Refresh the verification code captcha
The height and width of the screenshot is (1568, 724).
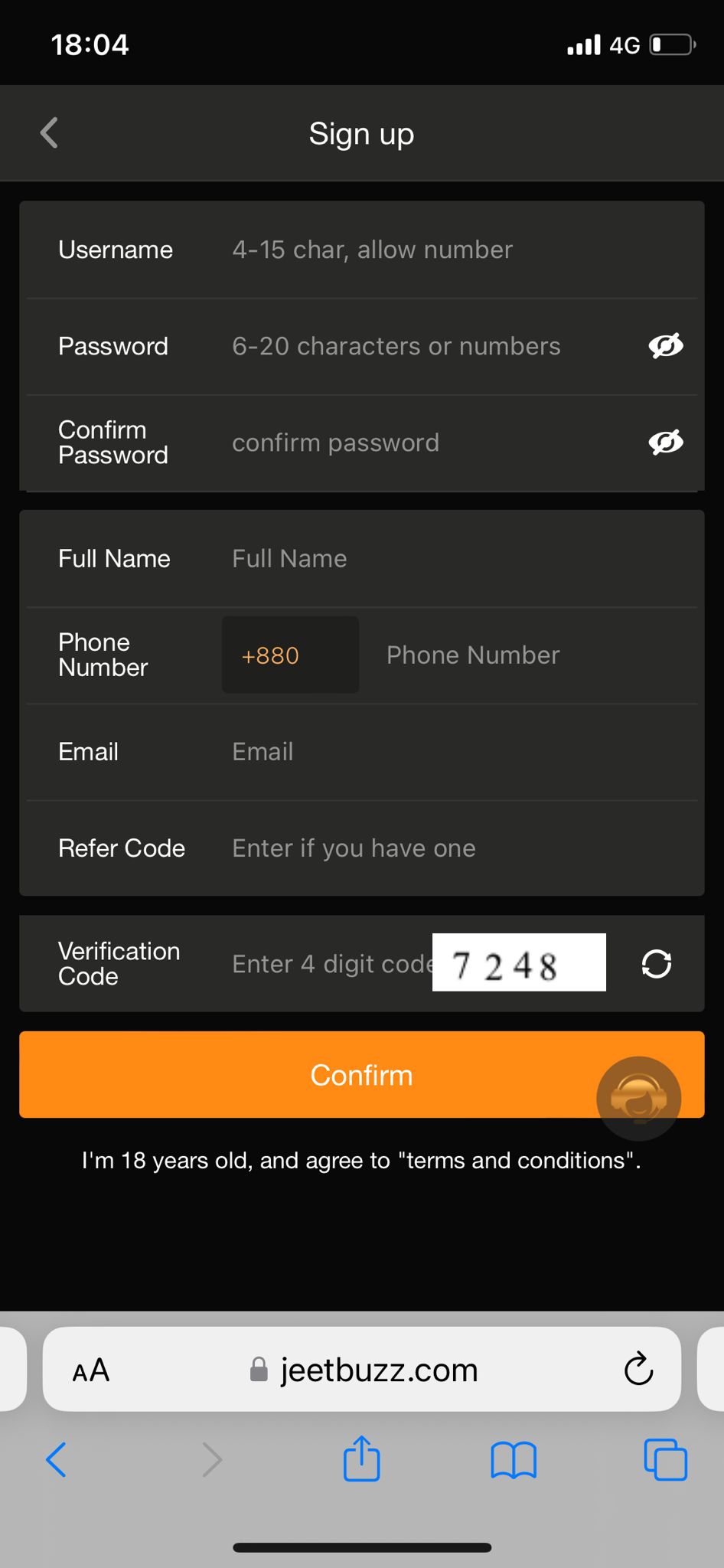(x=657, y=964)
